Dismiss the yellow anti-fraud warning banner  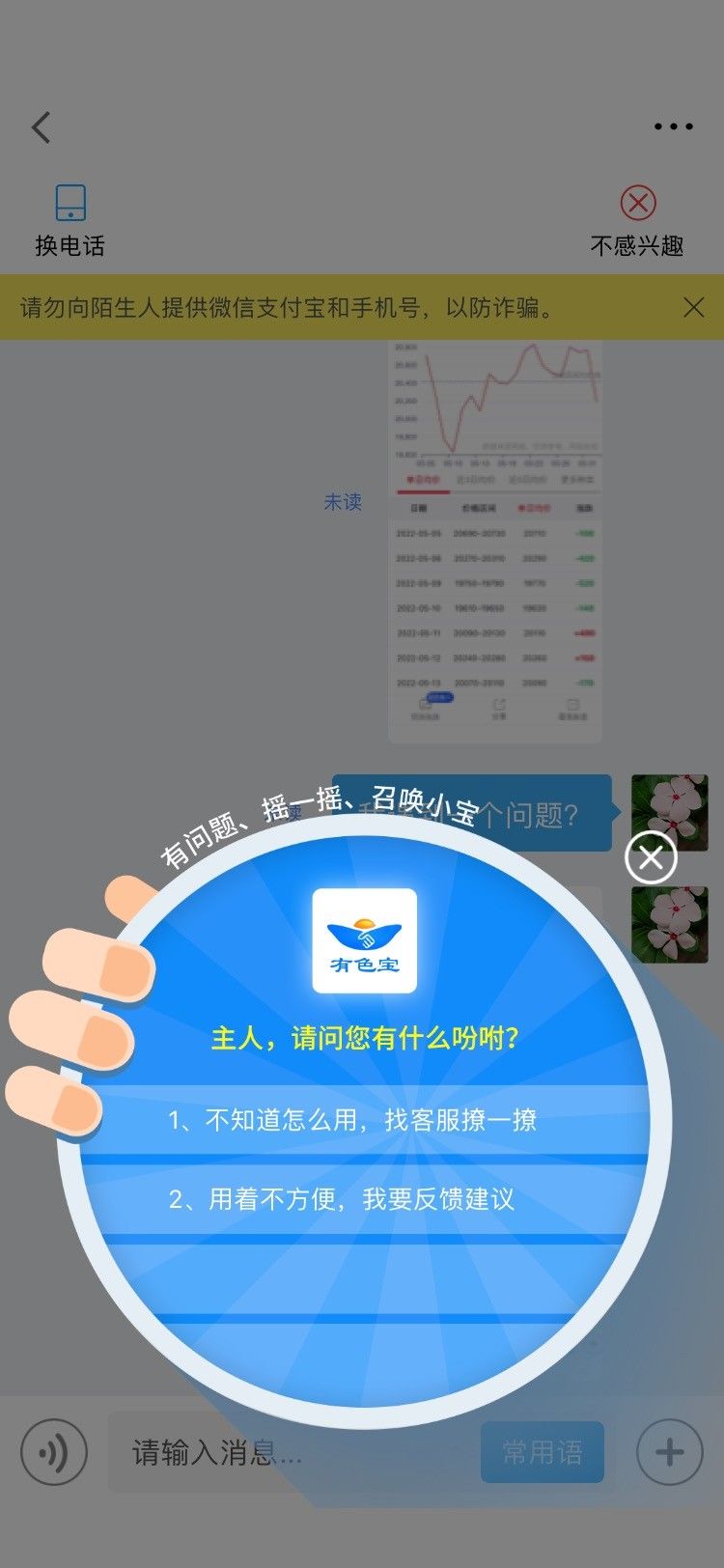(x=693, y=307)
